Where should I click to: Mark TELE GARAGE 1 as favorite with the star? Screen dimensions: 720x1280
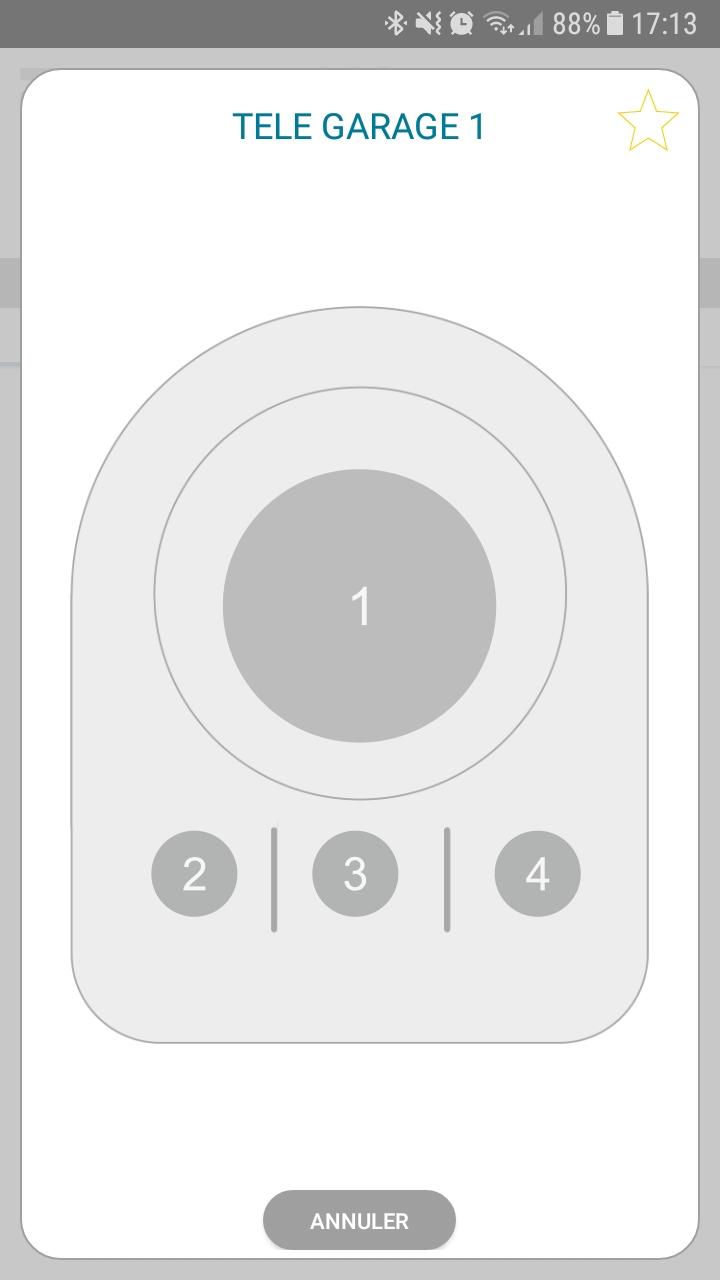648,122
